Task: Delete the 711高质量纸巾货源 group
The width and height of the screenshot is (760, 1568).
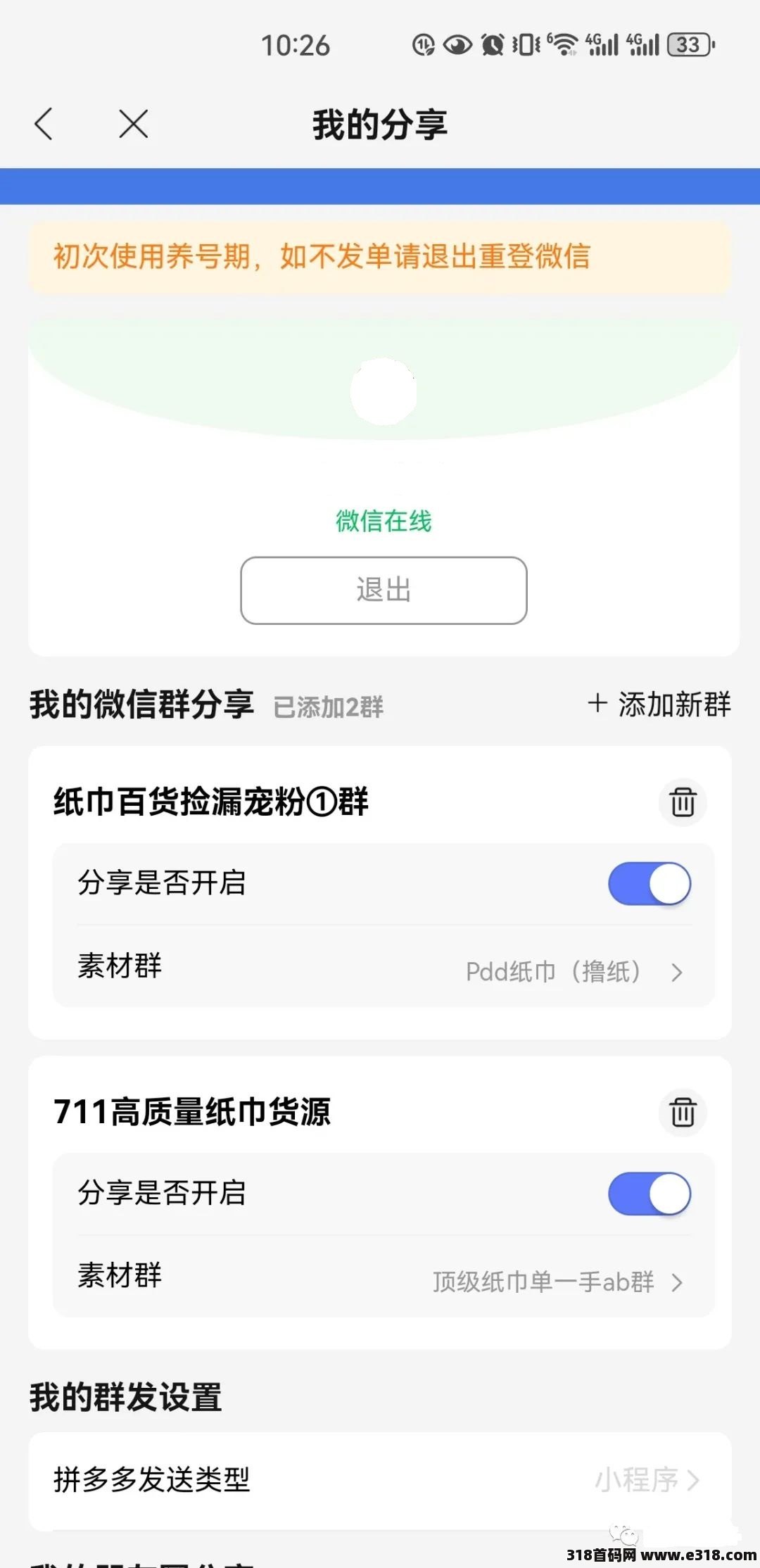Action: pyautogui.click(x=683, y=1113)
